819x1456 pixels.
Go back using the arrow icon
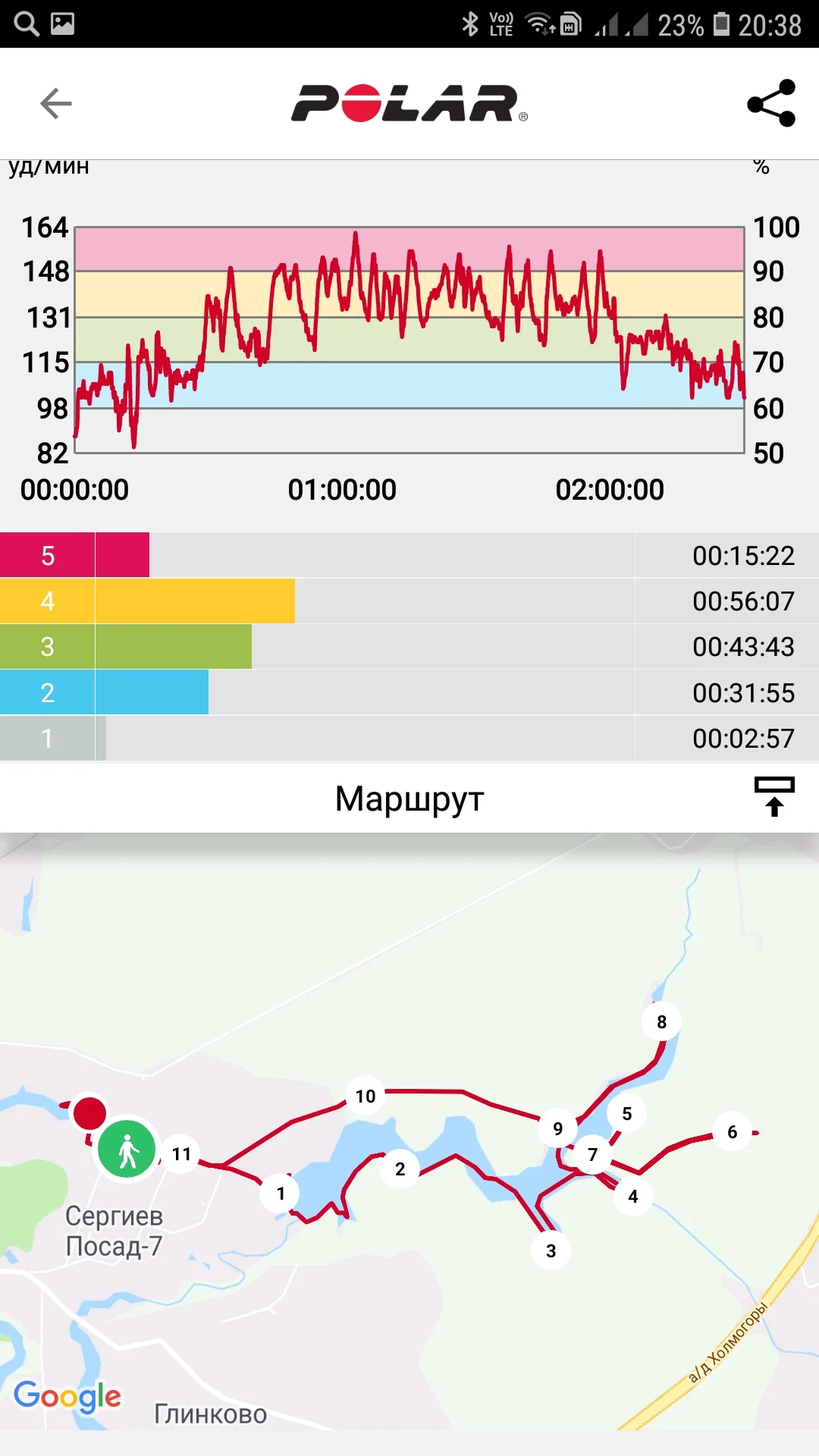click(x=56, y=103)
